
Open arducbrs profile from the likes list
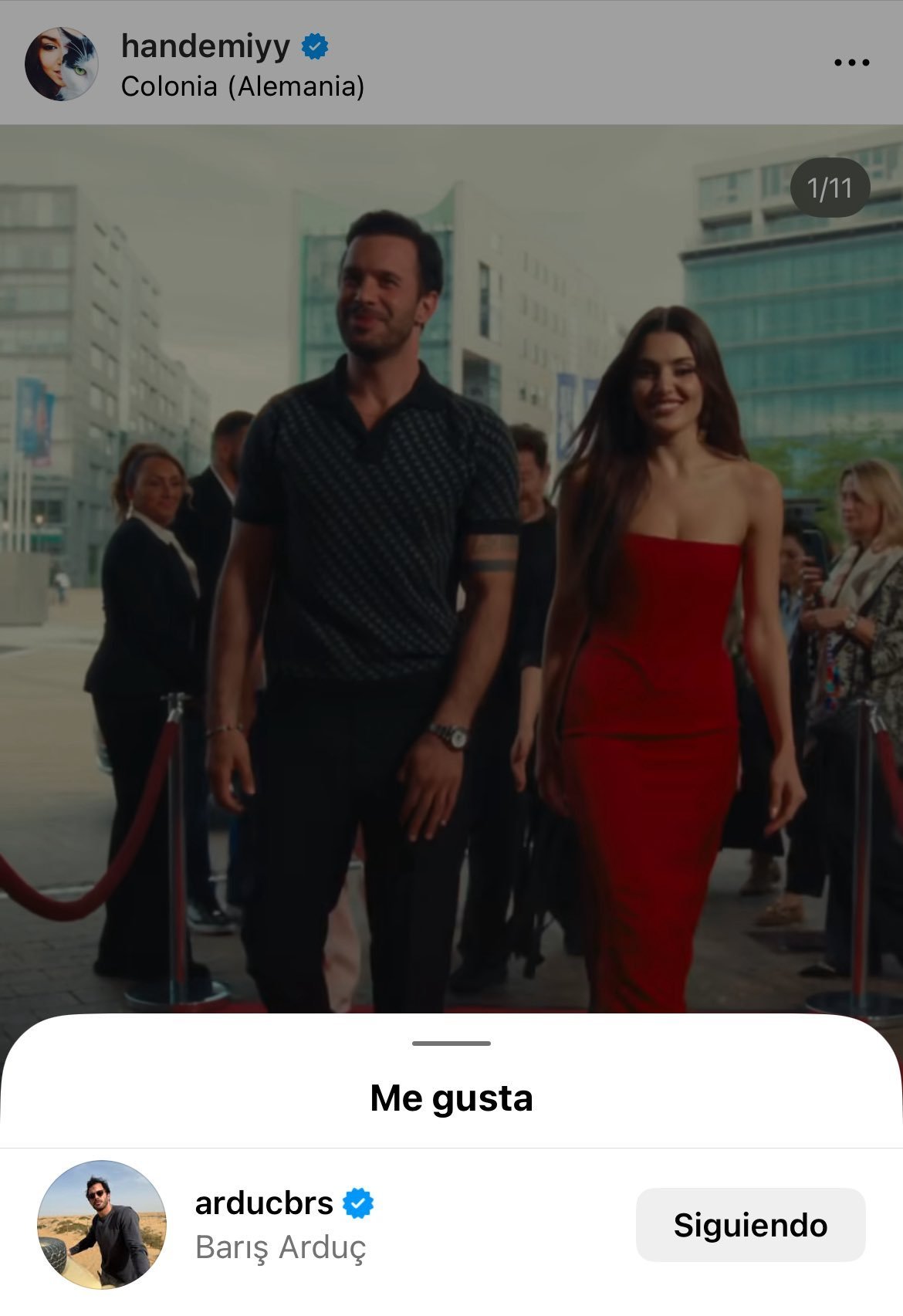click(264, 1203)
